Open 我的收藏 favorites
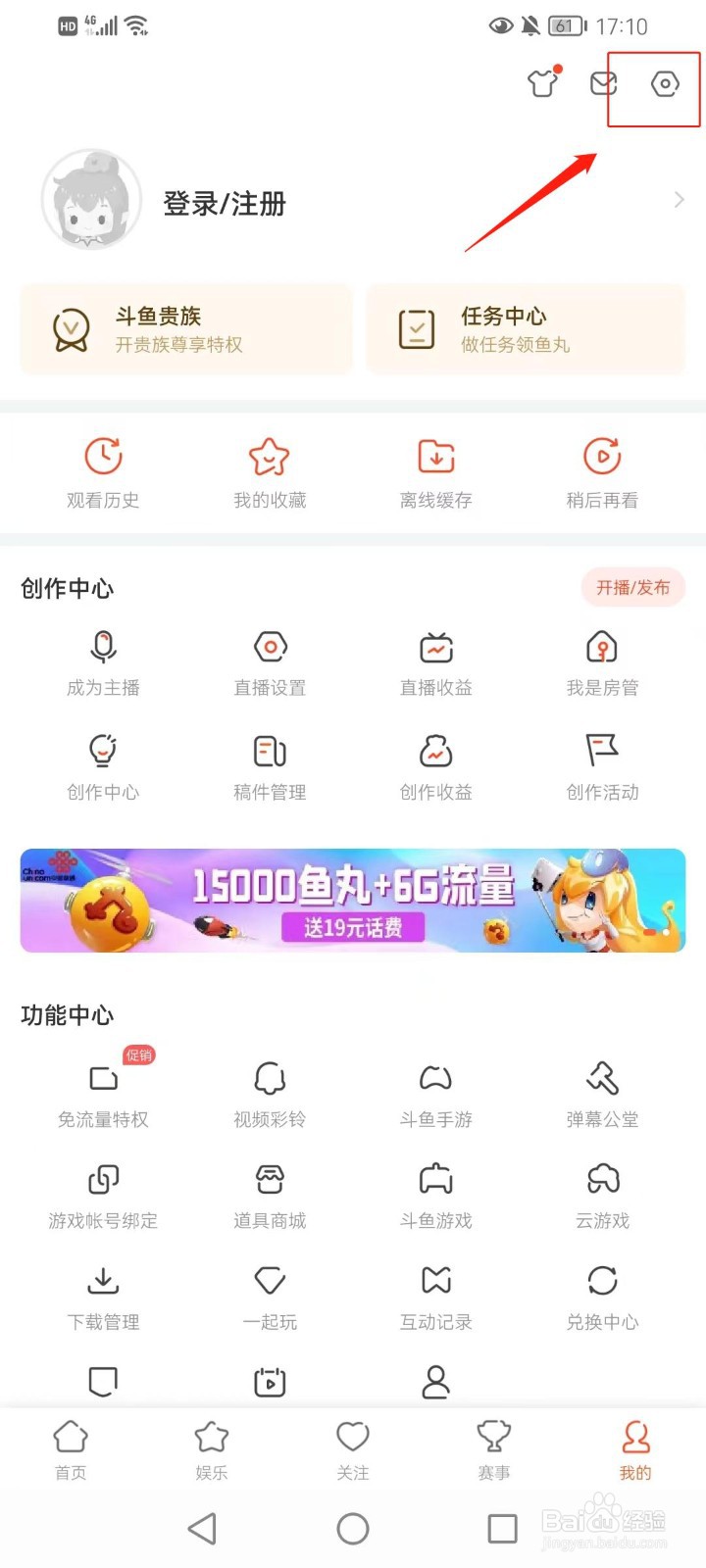The width and height of the screenshot is (706, 1568). tap(269, 470)
